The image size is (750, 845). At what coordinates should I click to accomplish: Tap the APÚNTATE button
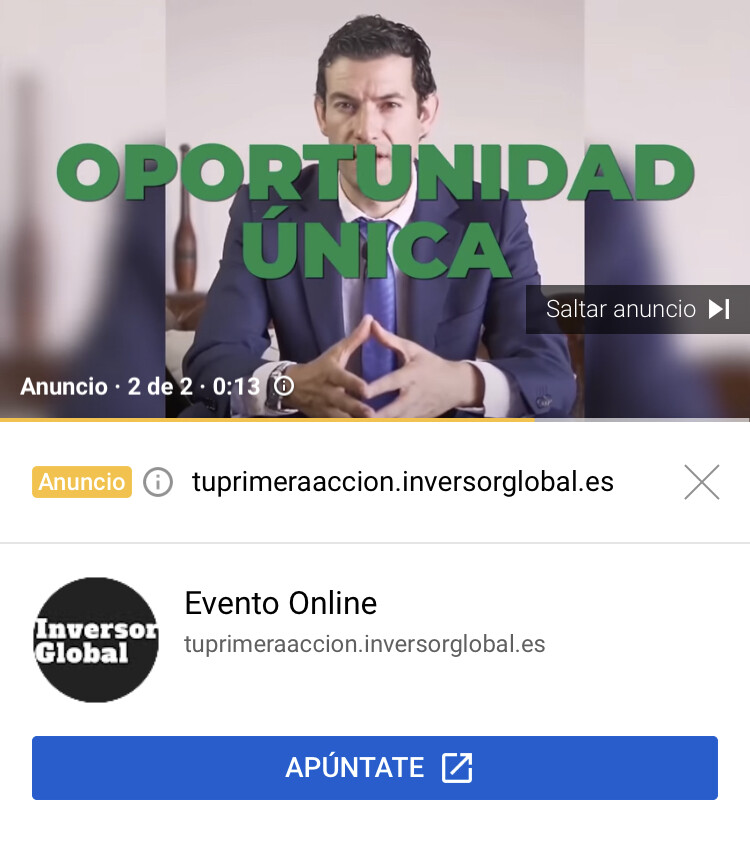click(375, 768)
